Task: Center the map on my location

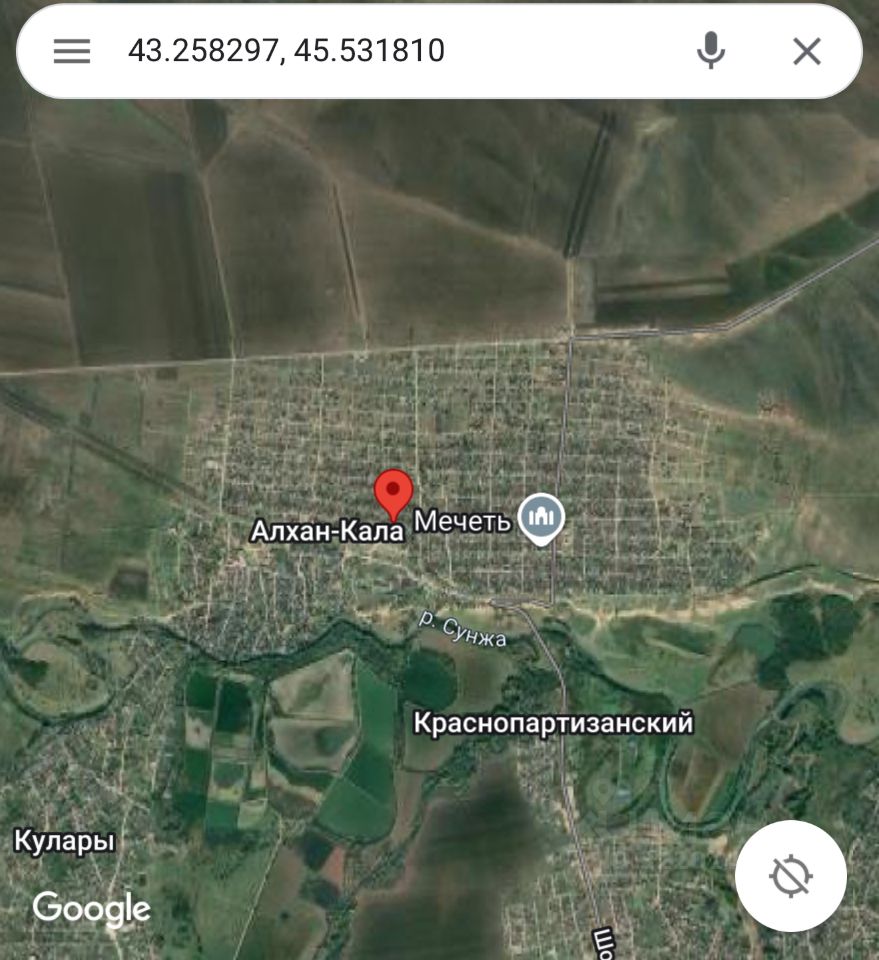Action: pyautogui.click(x=790, y=876)
